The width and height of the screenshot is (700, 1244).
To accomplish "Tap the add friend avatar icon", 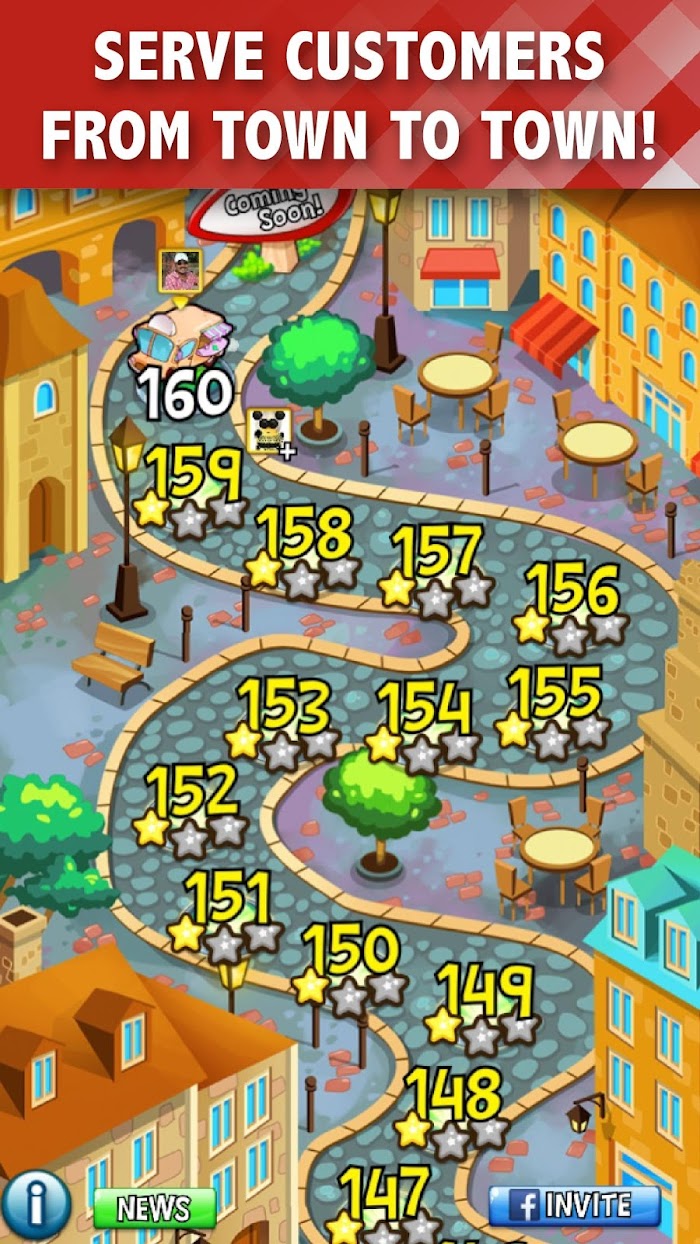I will [x=270, y=431].
